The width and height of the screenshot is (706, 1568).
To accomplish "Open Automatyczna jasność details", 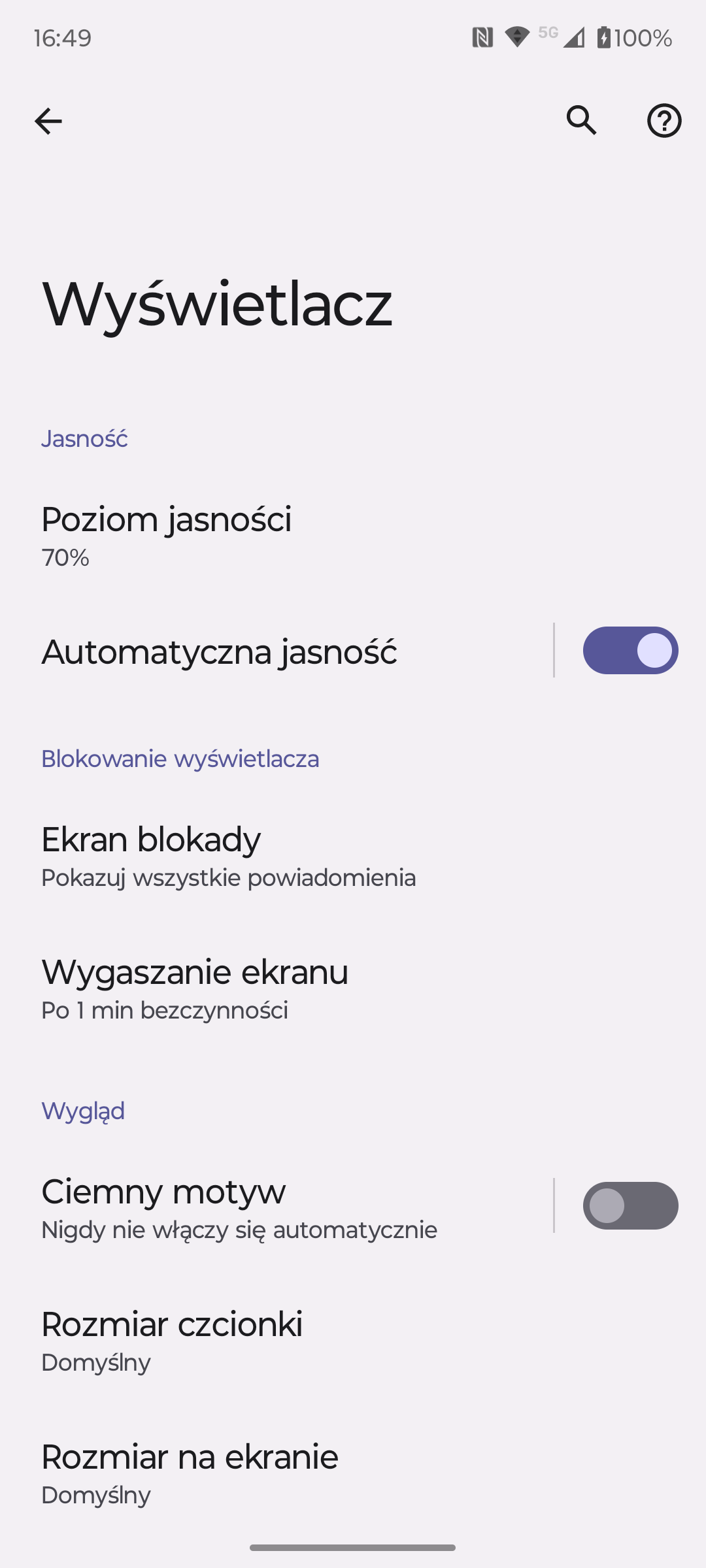I will coord(276,651).
